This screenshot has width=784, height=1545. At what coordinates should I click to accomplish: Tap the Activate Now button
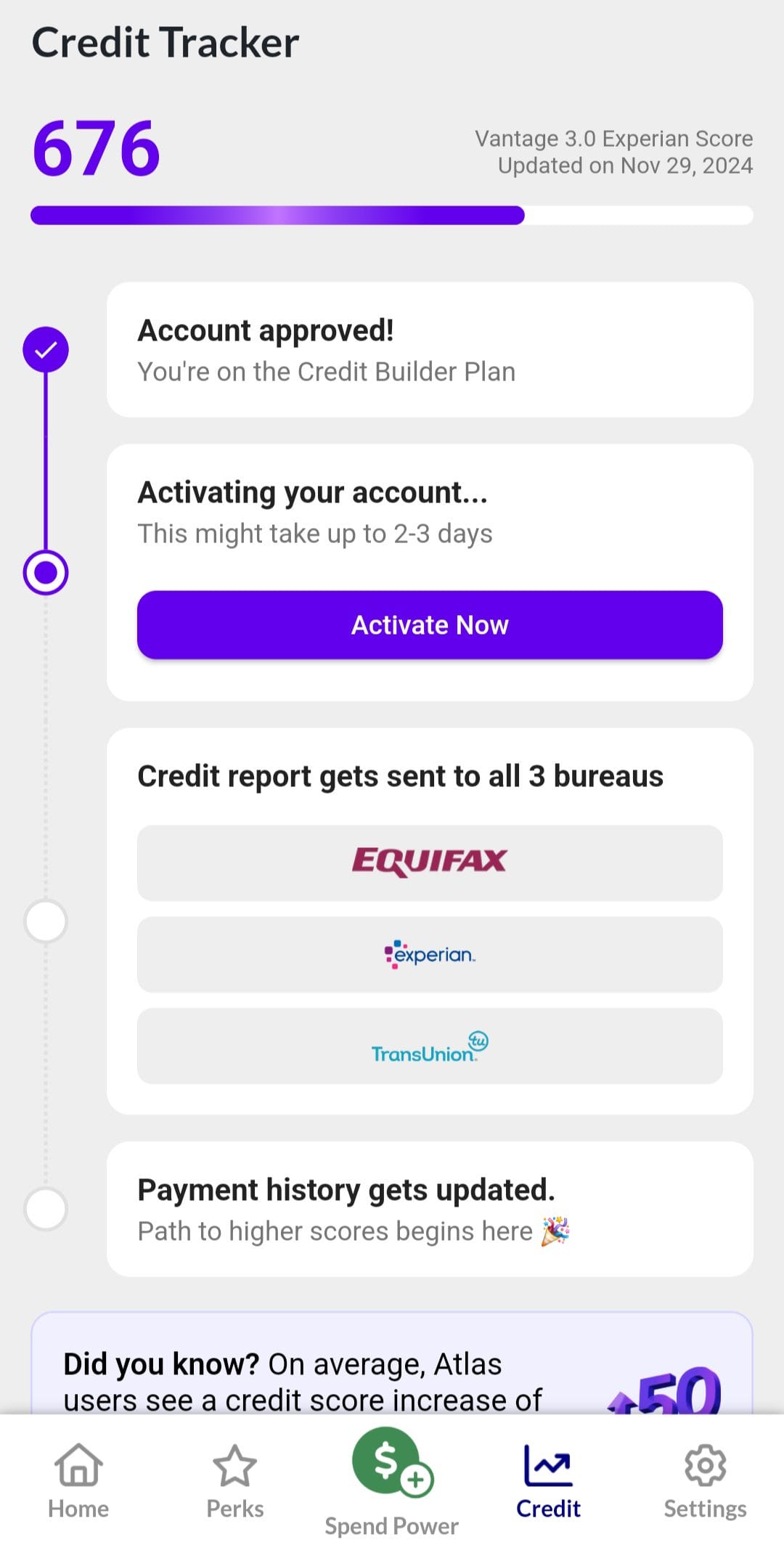coord(430,625)
